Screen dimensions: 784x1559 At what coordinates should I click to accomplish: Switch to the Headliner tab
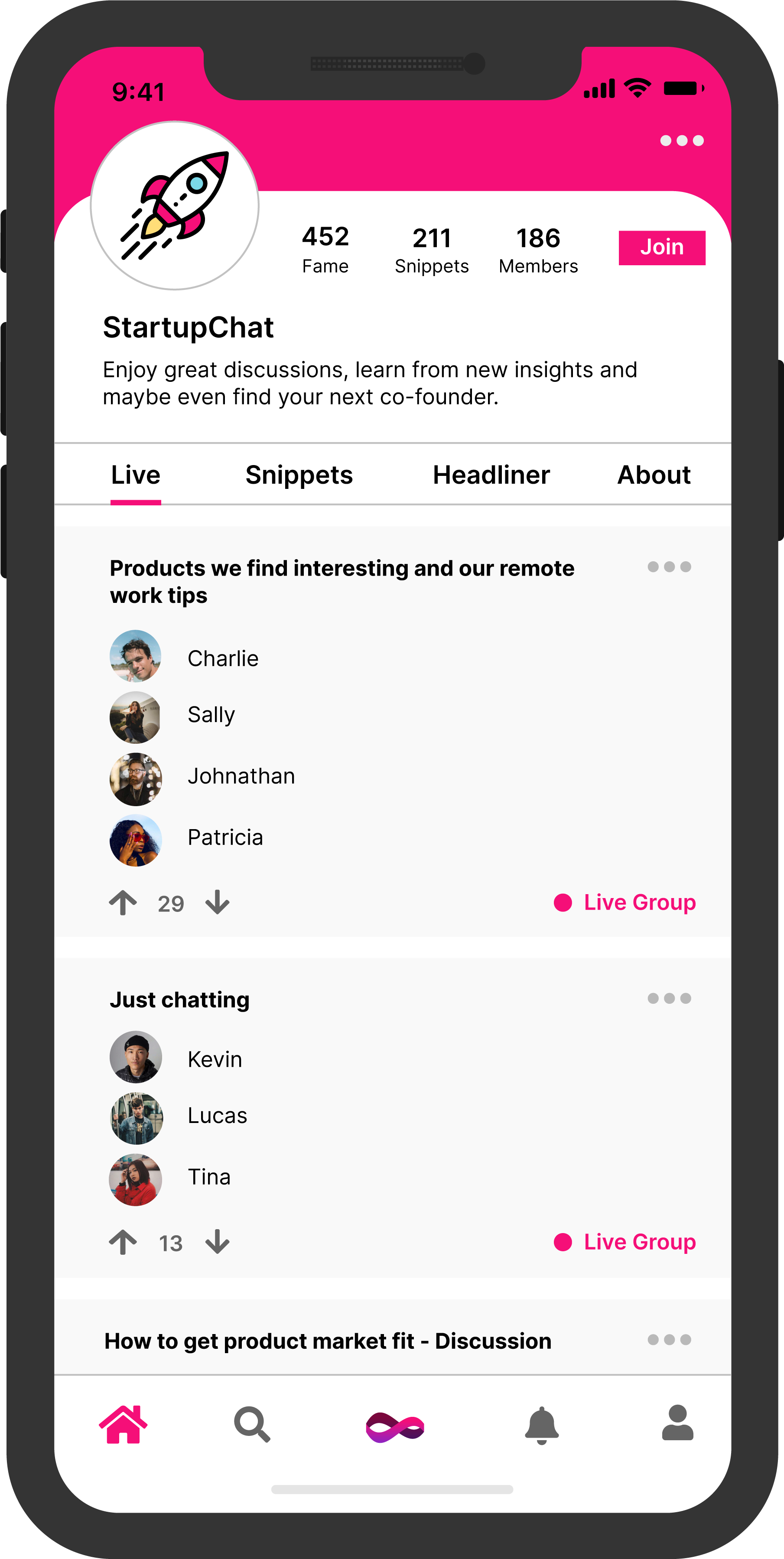pyautogui.click(x=491, y=475)
